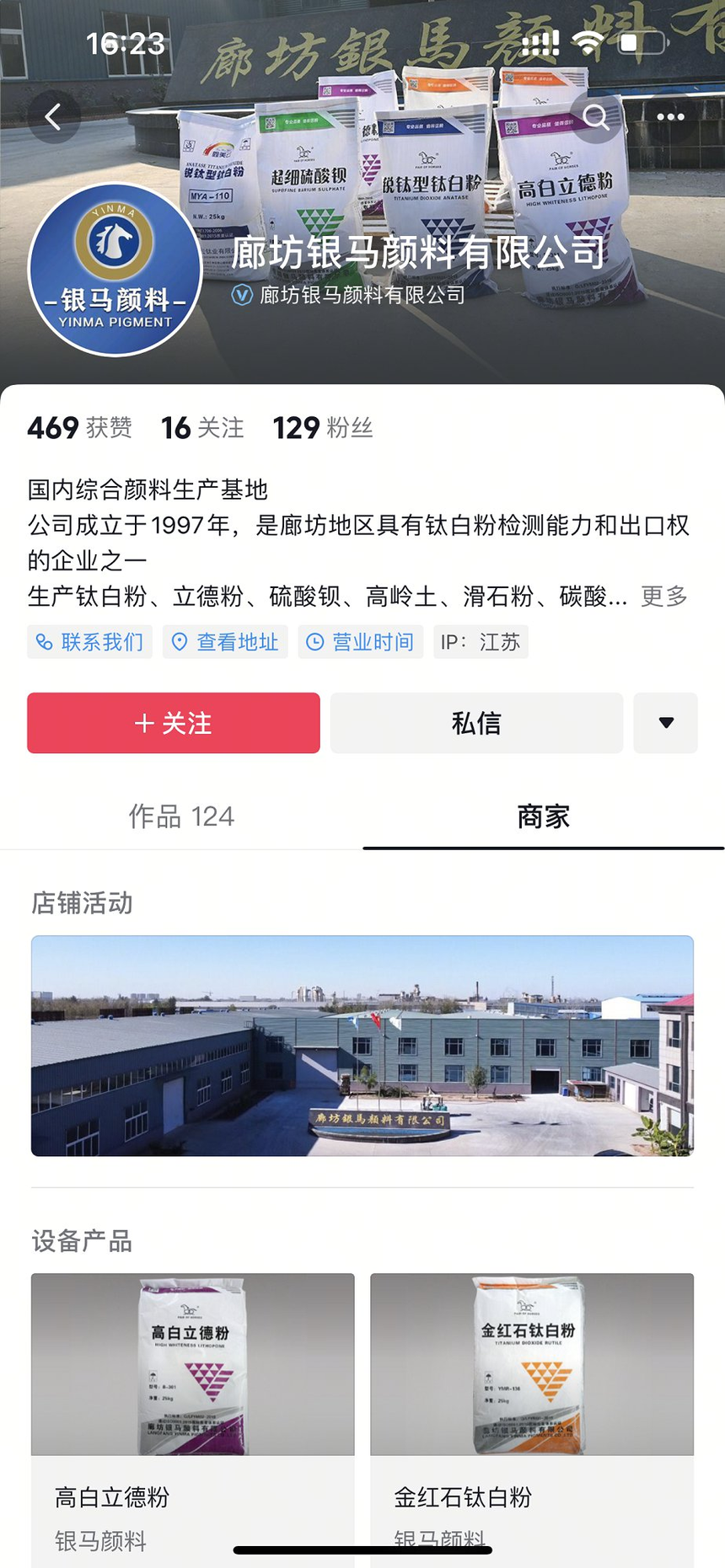Follow the account with the 关注 button
The height and width of the screenshot is (1568, 725).
pyautogui.click(x=173, y=723)
